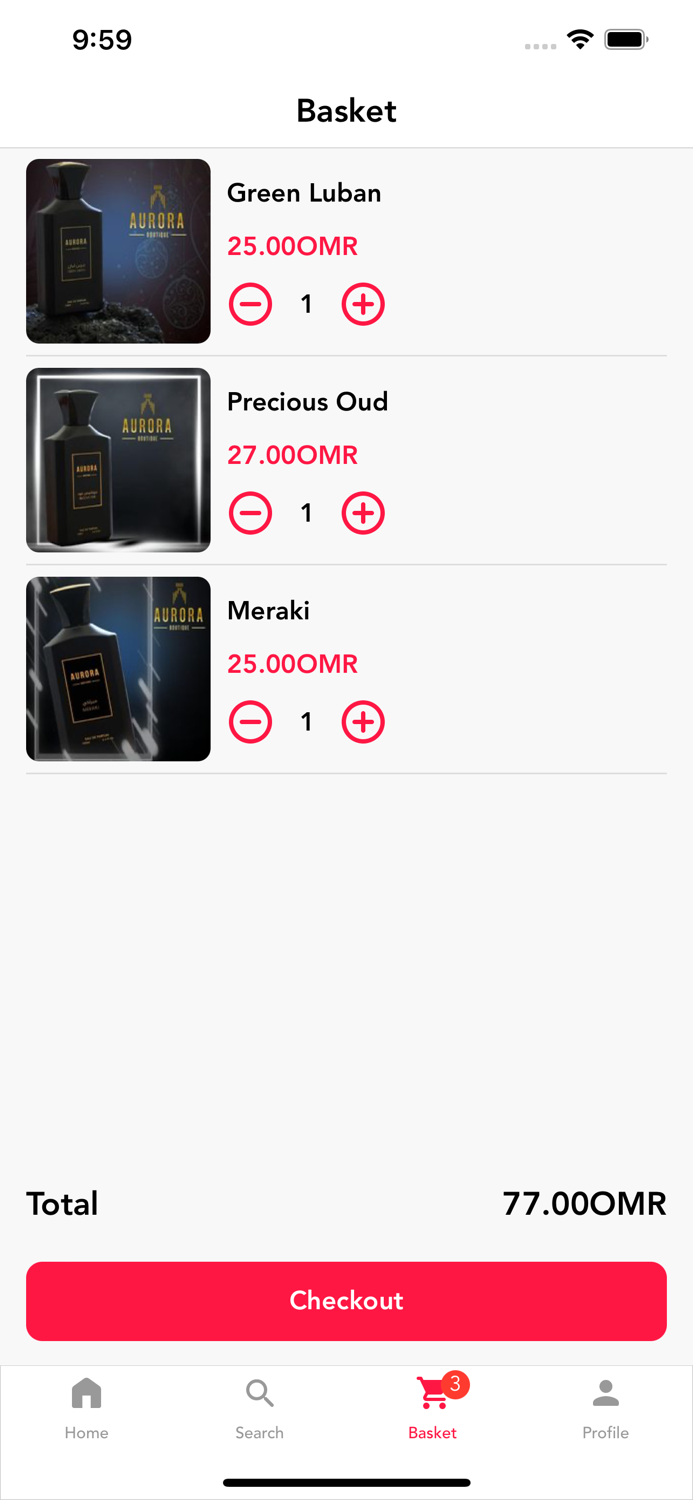This screenshot has height=1500, width=693.
Task: Open the Green Luban product image
Action: click(x=118, y=251)
